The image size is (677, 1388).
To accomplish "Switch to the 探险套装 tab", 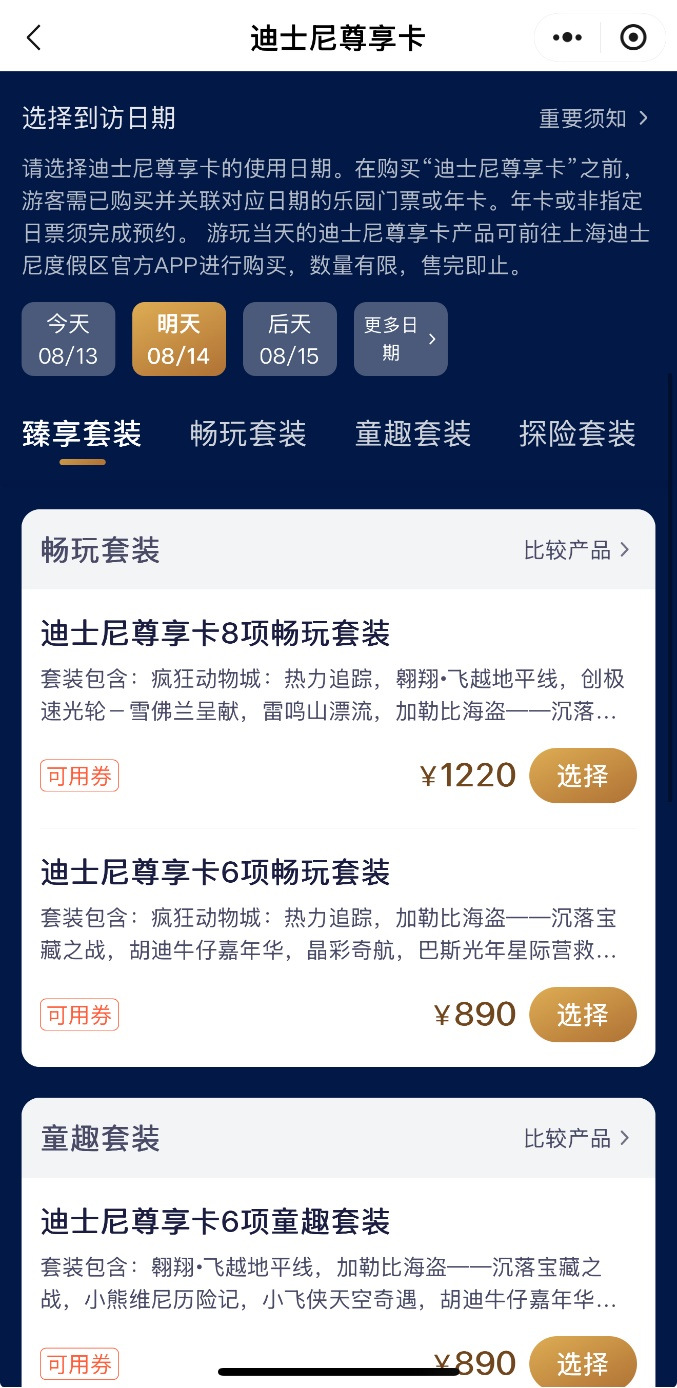I will pos(577,434).
